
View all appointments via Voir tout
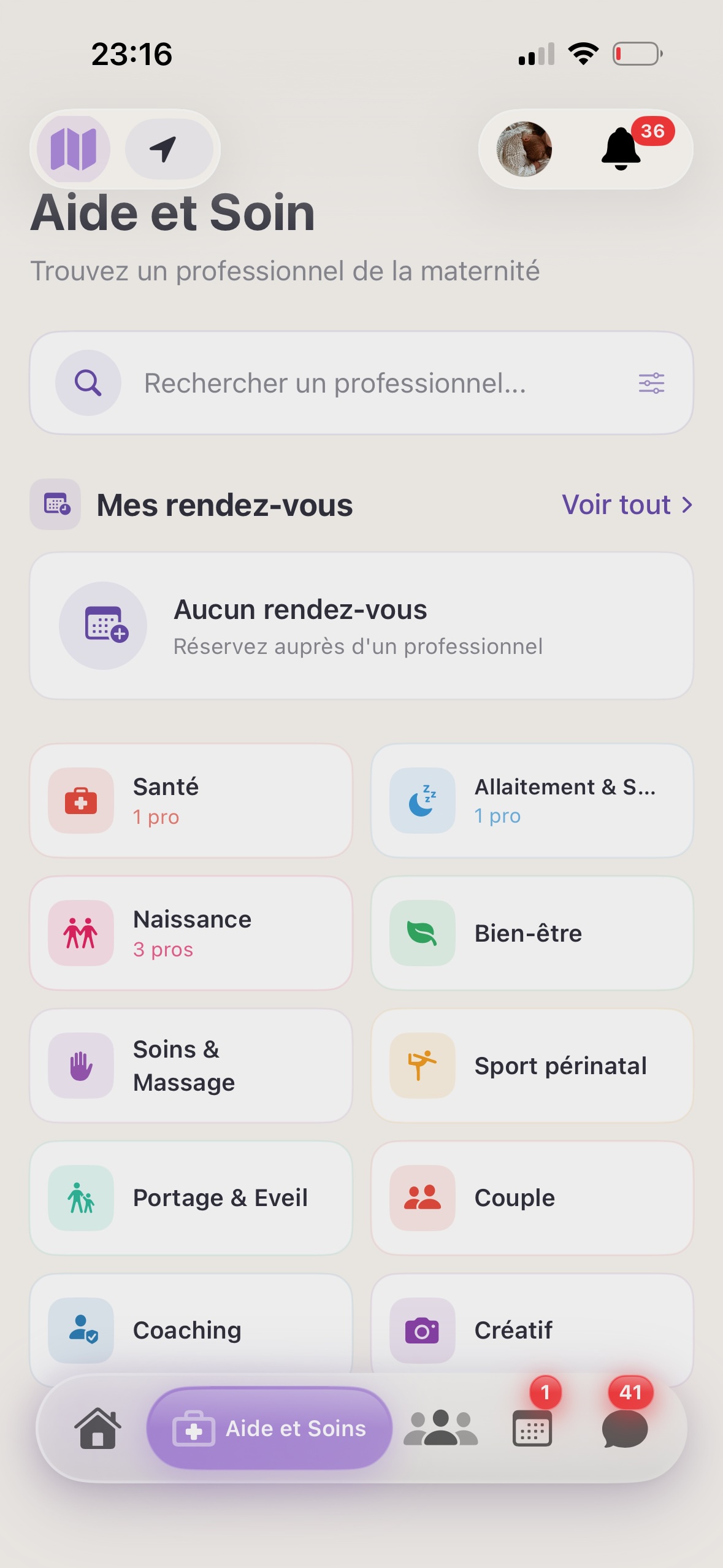pyautogui.click(x=627, y=505)
